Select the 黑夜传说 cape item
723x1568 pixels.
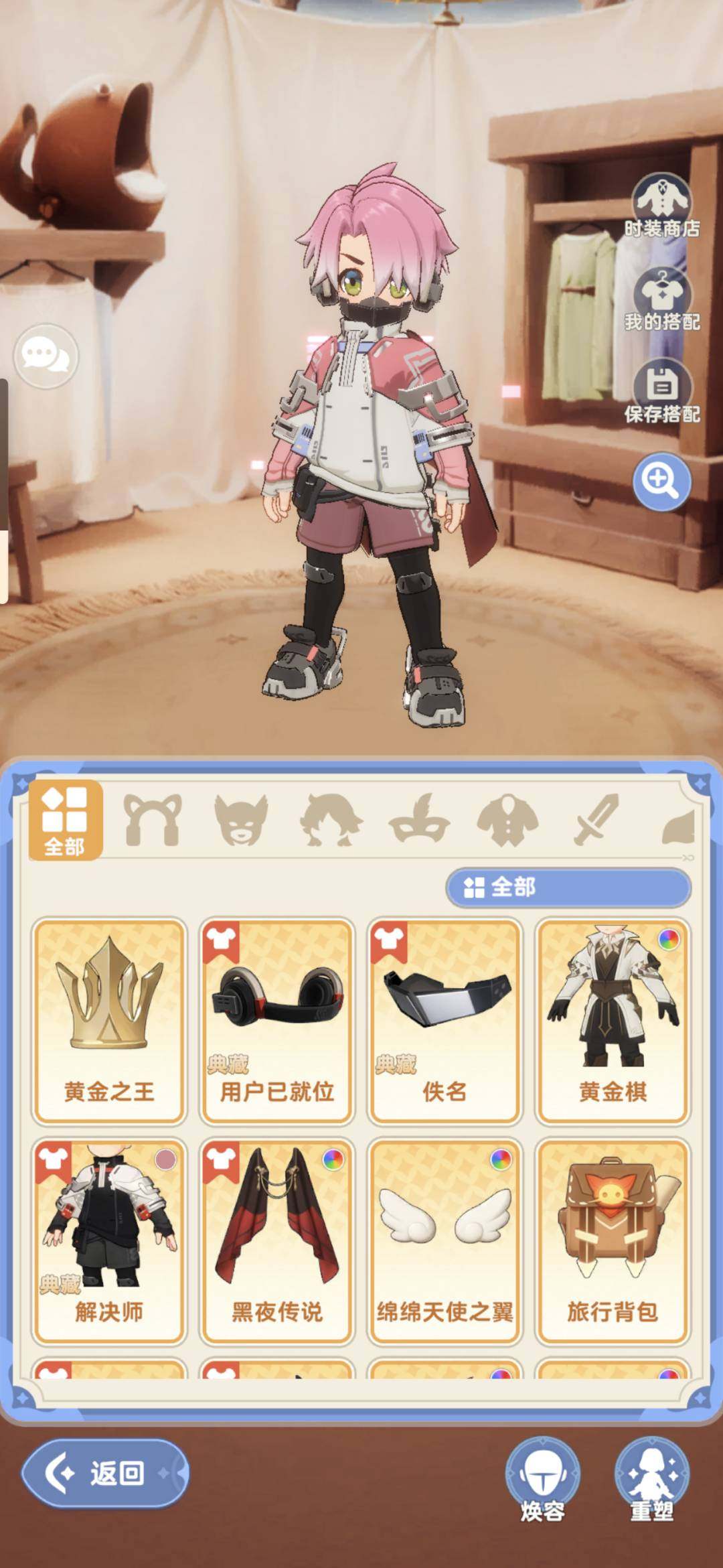pyautogui.click(x=277, y=1240)
